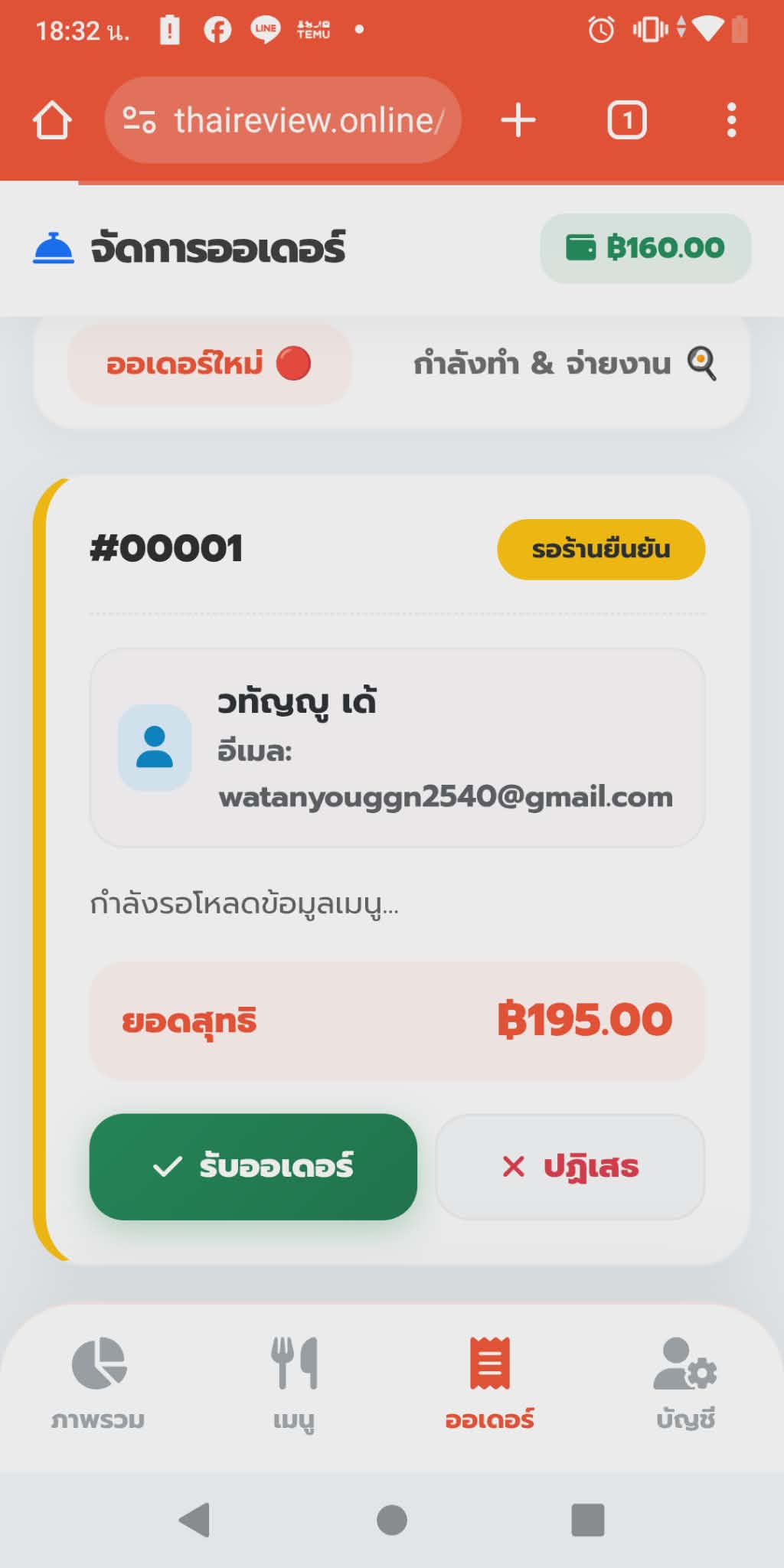Open recent apps from the navigation bar

click(588, 1520)
